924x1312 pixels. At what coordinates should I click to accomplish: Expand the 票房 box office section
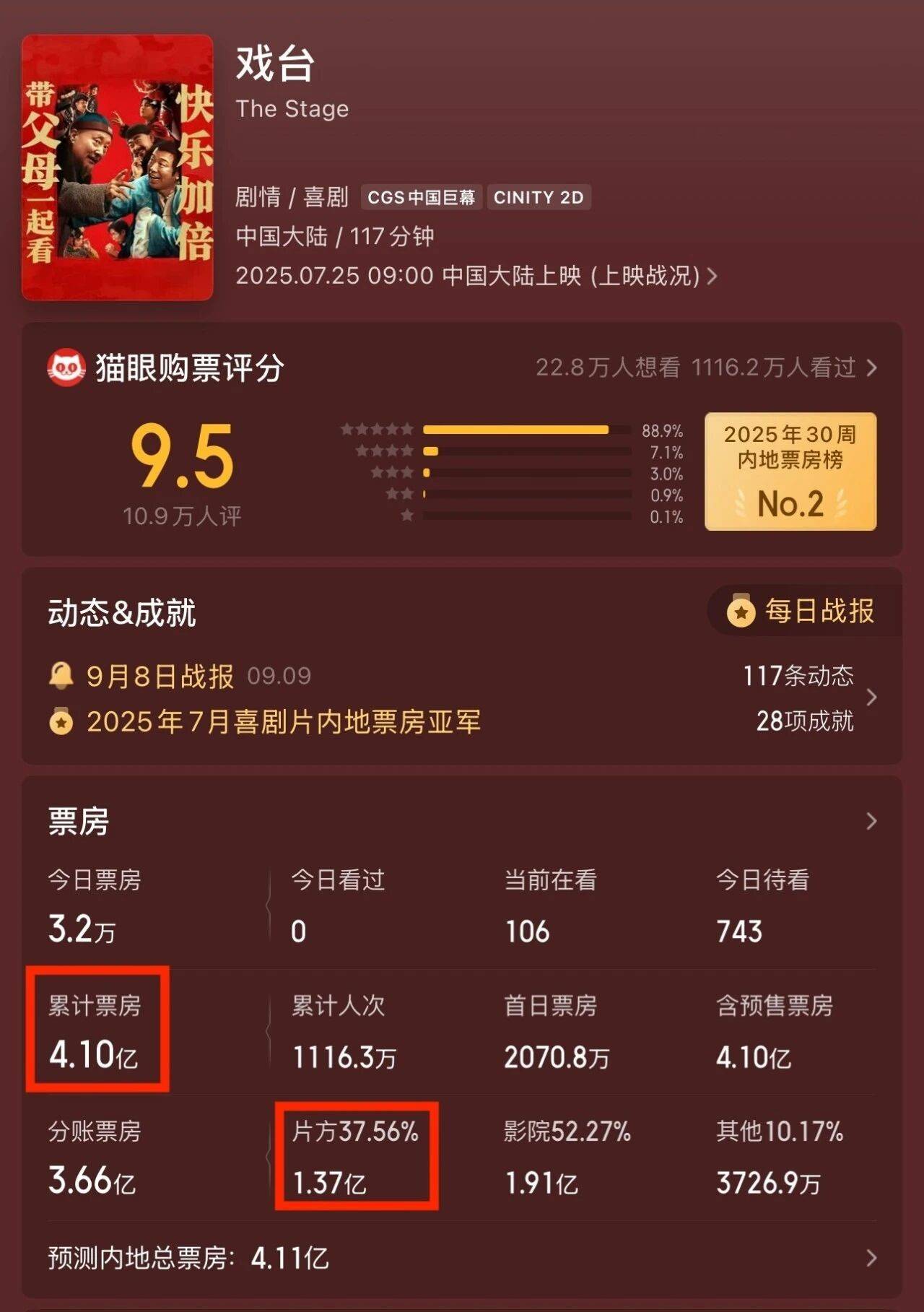tap(871, 821)
